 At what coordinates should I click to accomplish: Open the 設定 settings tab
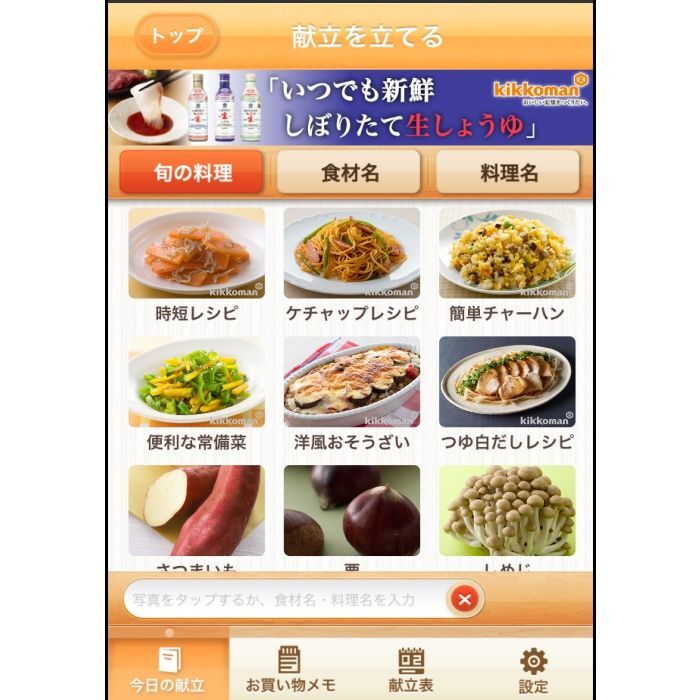[x=533, y=670]
